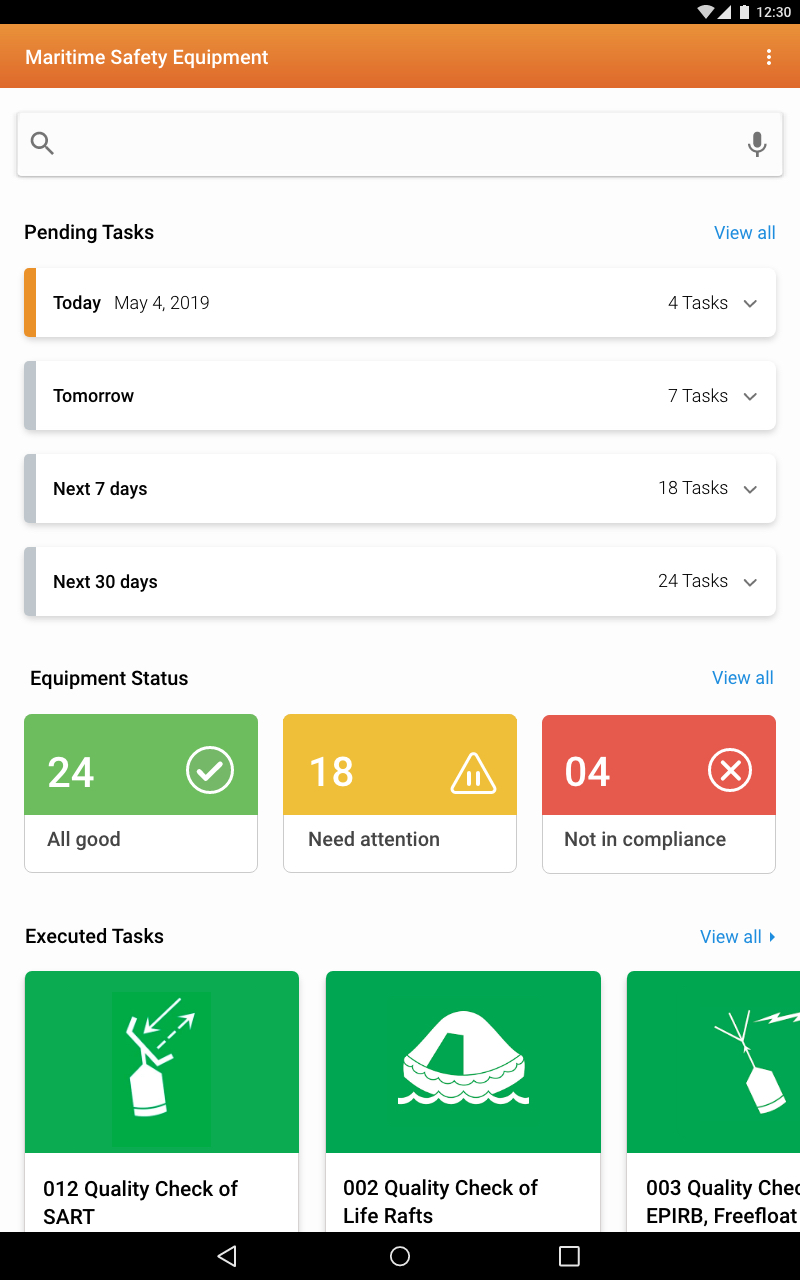
Task: Open 002 Quality Check of Life Rafts
Action: [x=463, y=1101]
